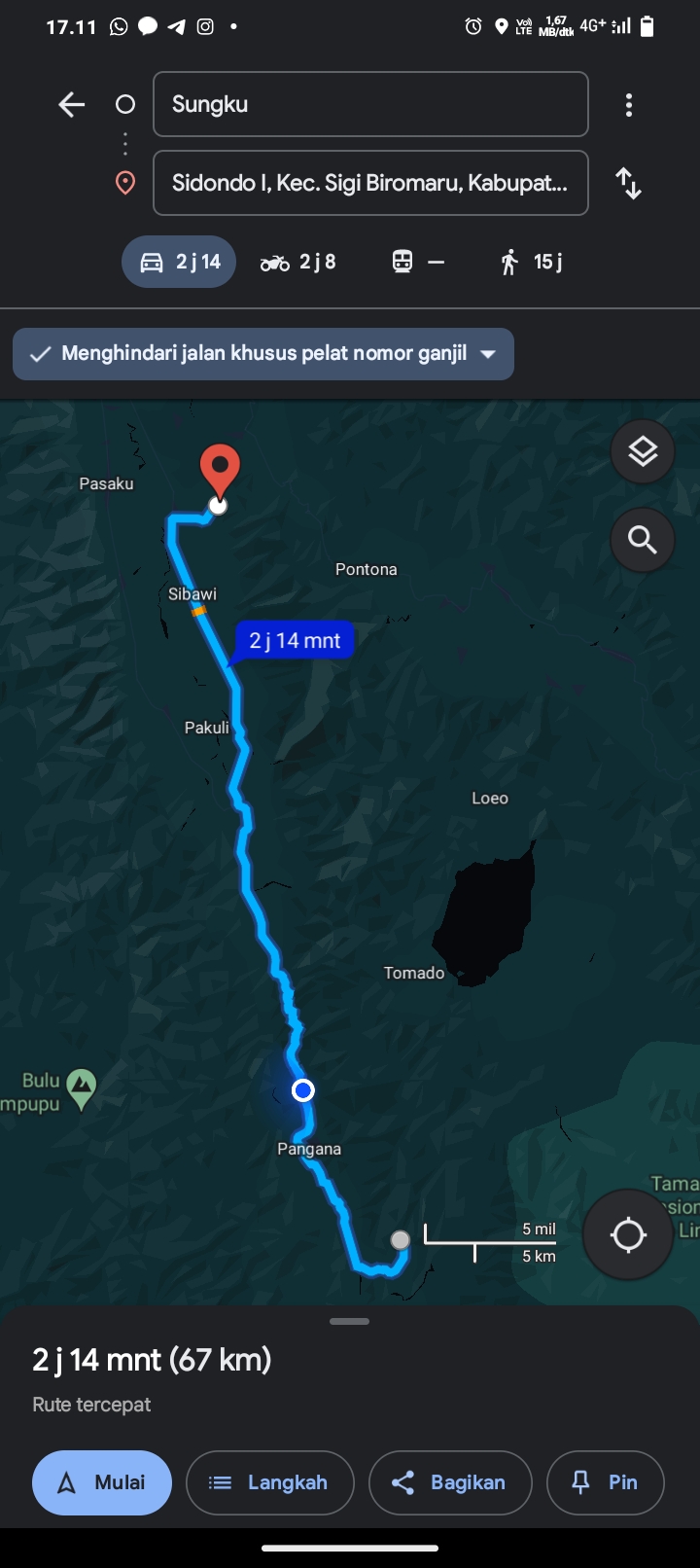View route steps with Langkah

270,1482
